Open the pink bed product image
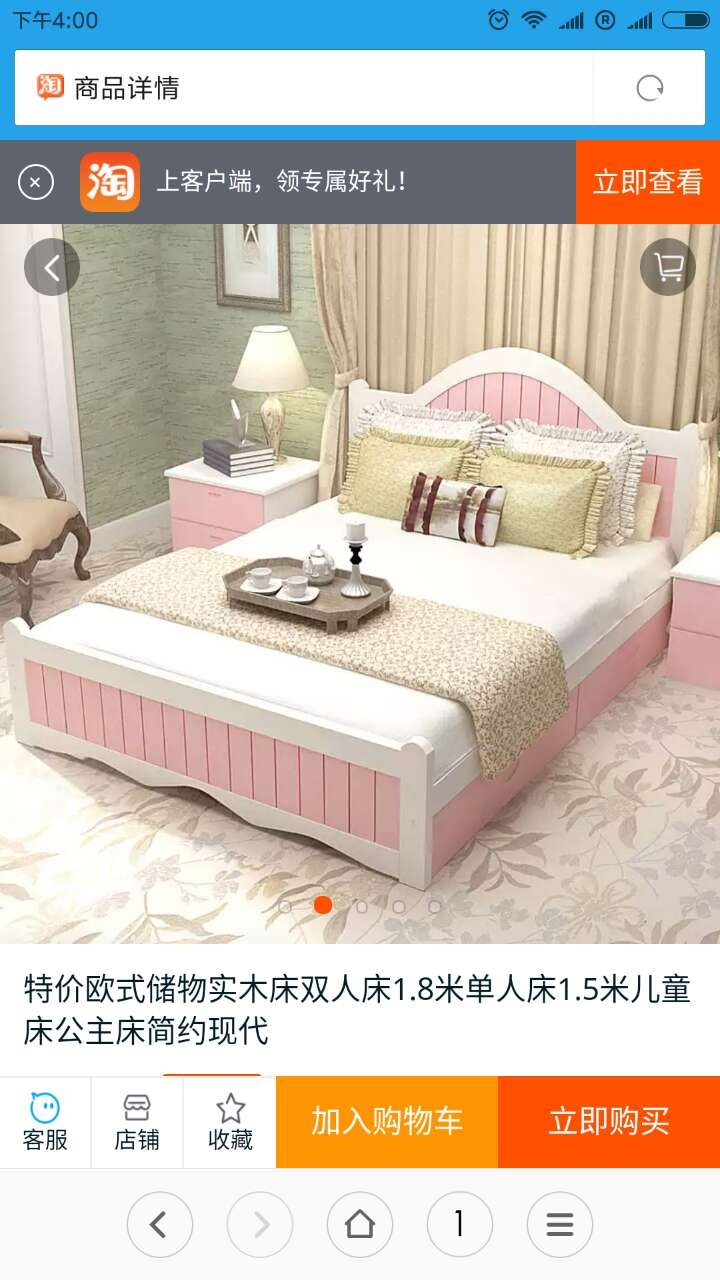720x1280 pixels. tap(360, 600)
